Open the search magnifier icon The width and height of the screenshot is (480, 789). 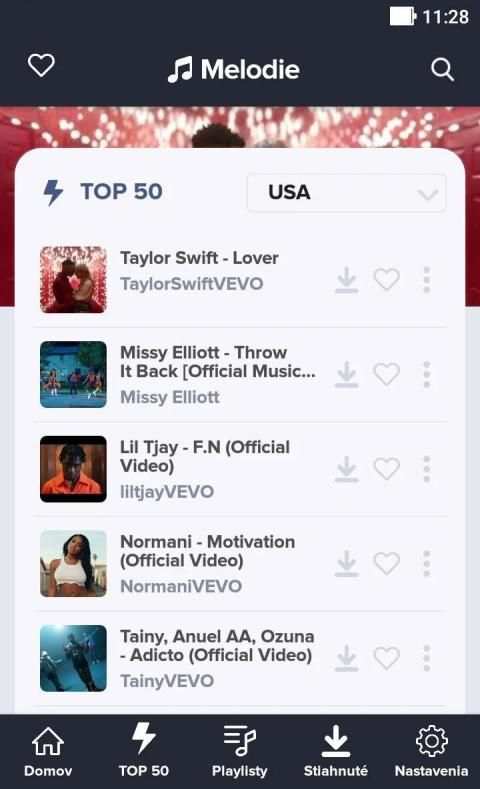pos(442,69)
